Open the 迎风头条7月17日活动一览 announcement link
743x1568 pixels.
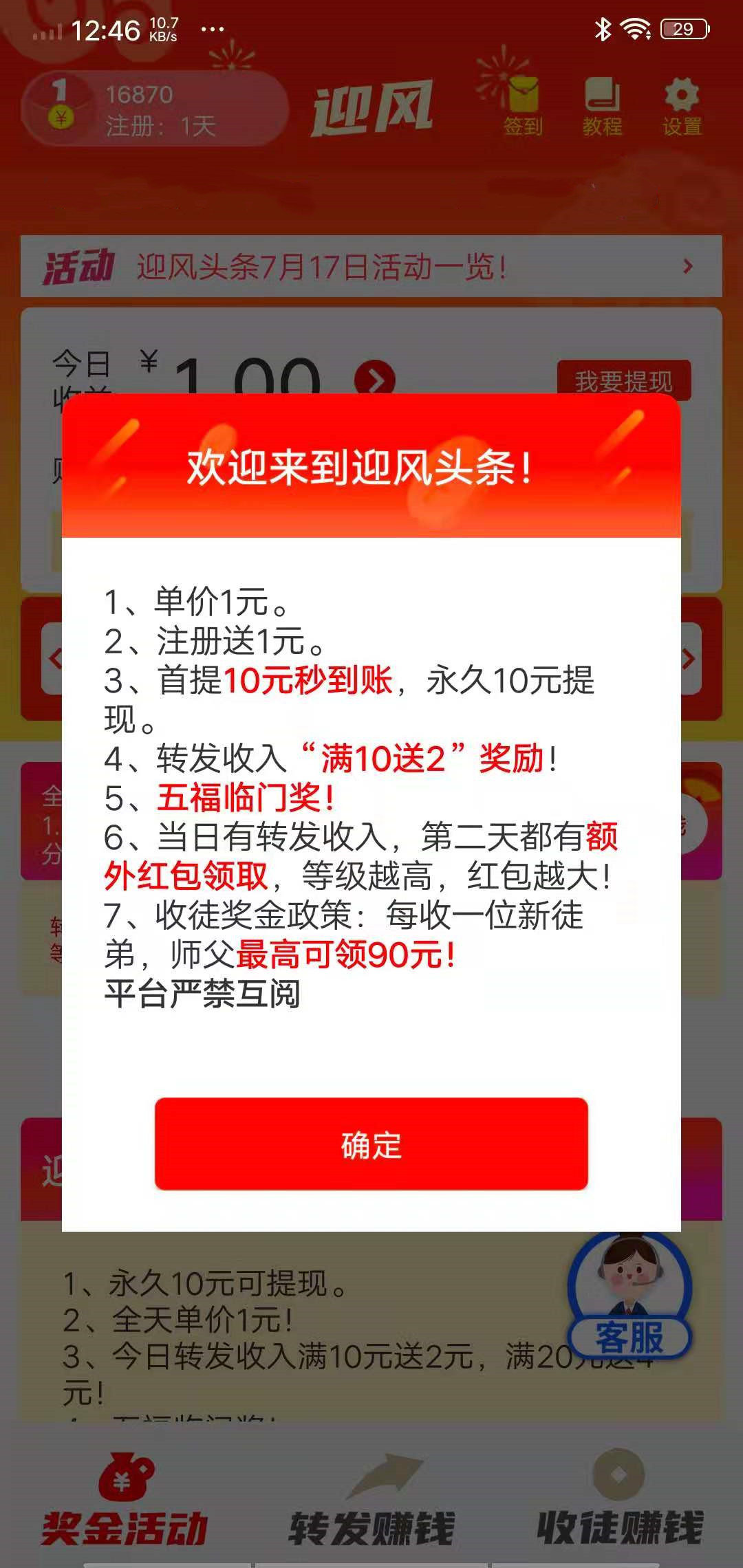pos(323,265)
